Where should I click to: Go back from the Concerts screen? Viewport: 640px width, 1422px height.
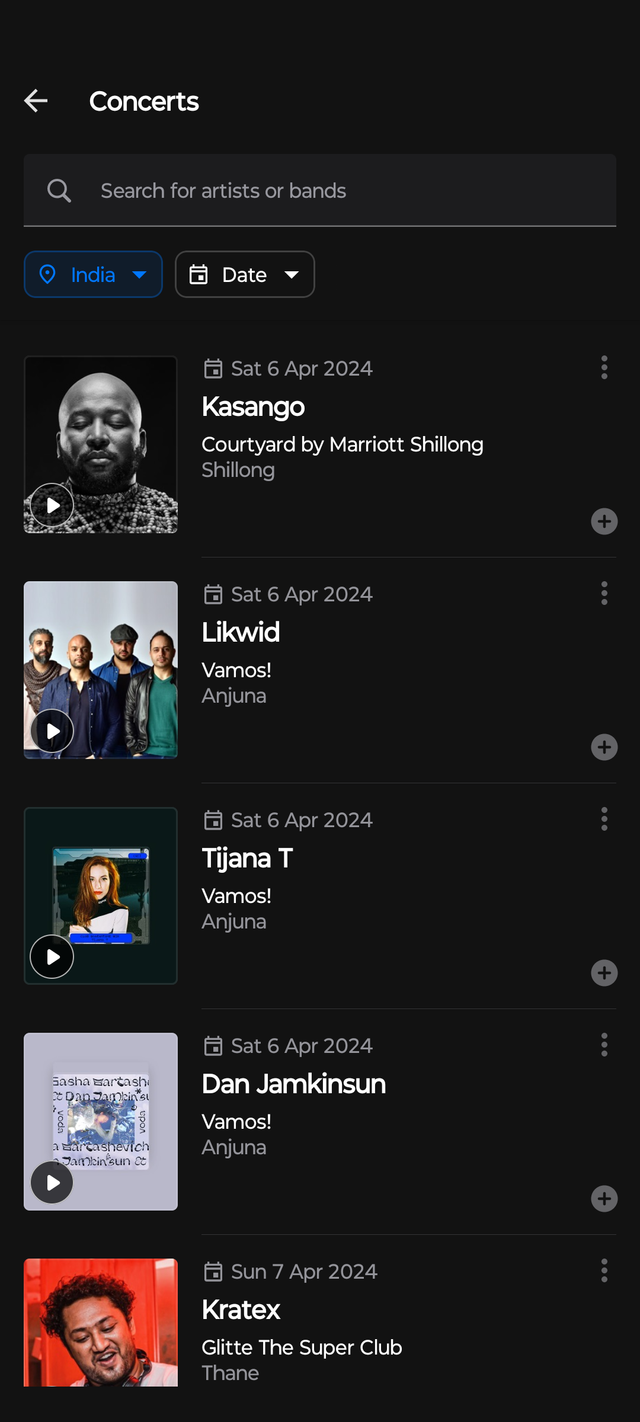point(36,101)
